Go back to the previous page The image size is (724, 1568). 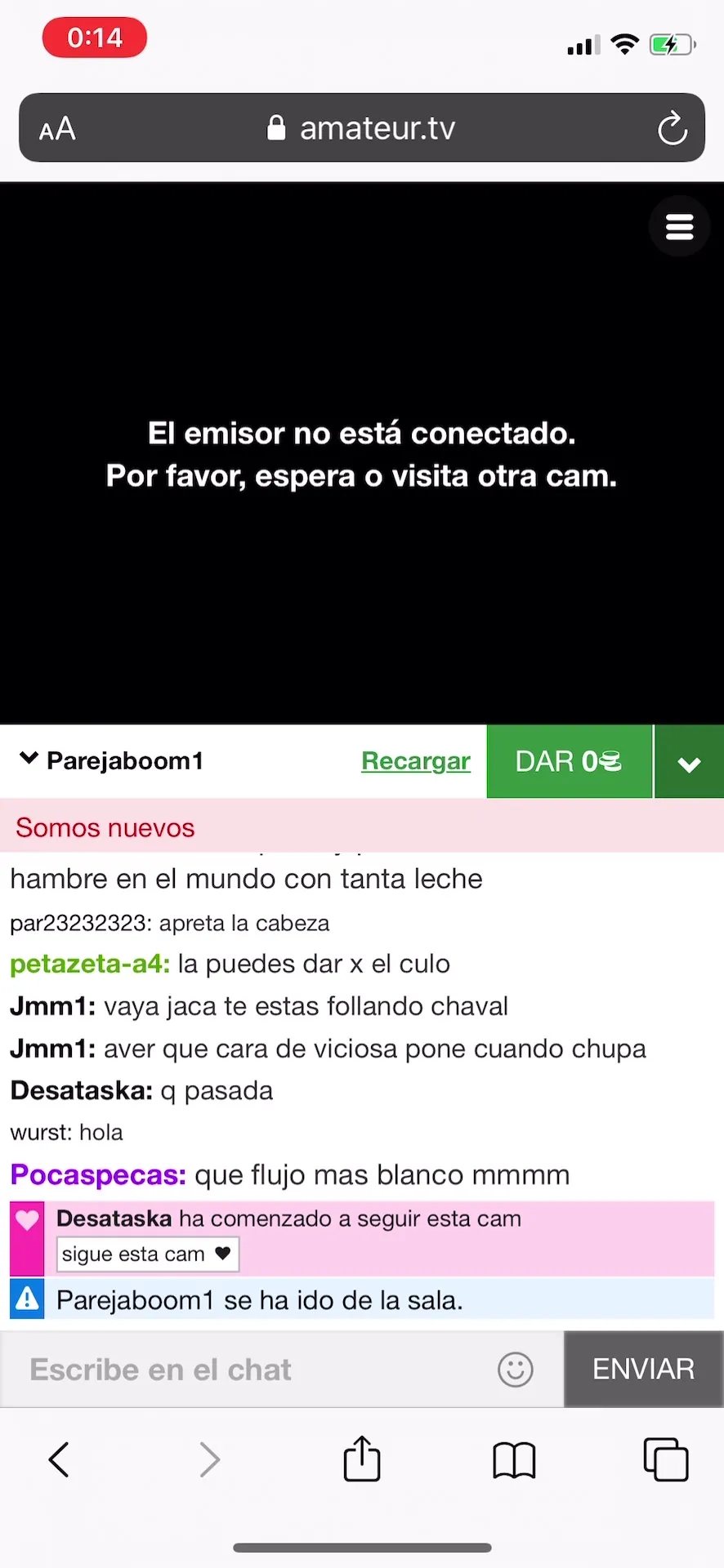click(59, 1459)
